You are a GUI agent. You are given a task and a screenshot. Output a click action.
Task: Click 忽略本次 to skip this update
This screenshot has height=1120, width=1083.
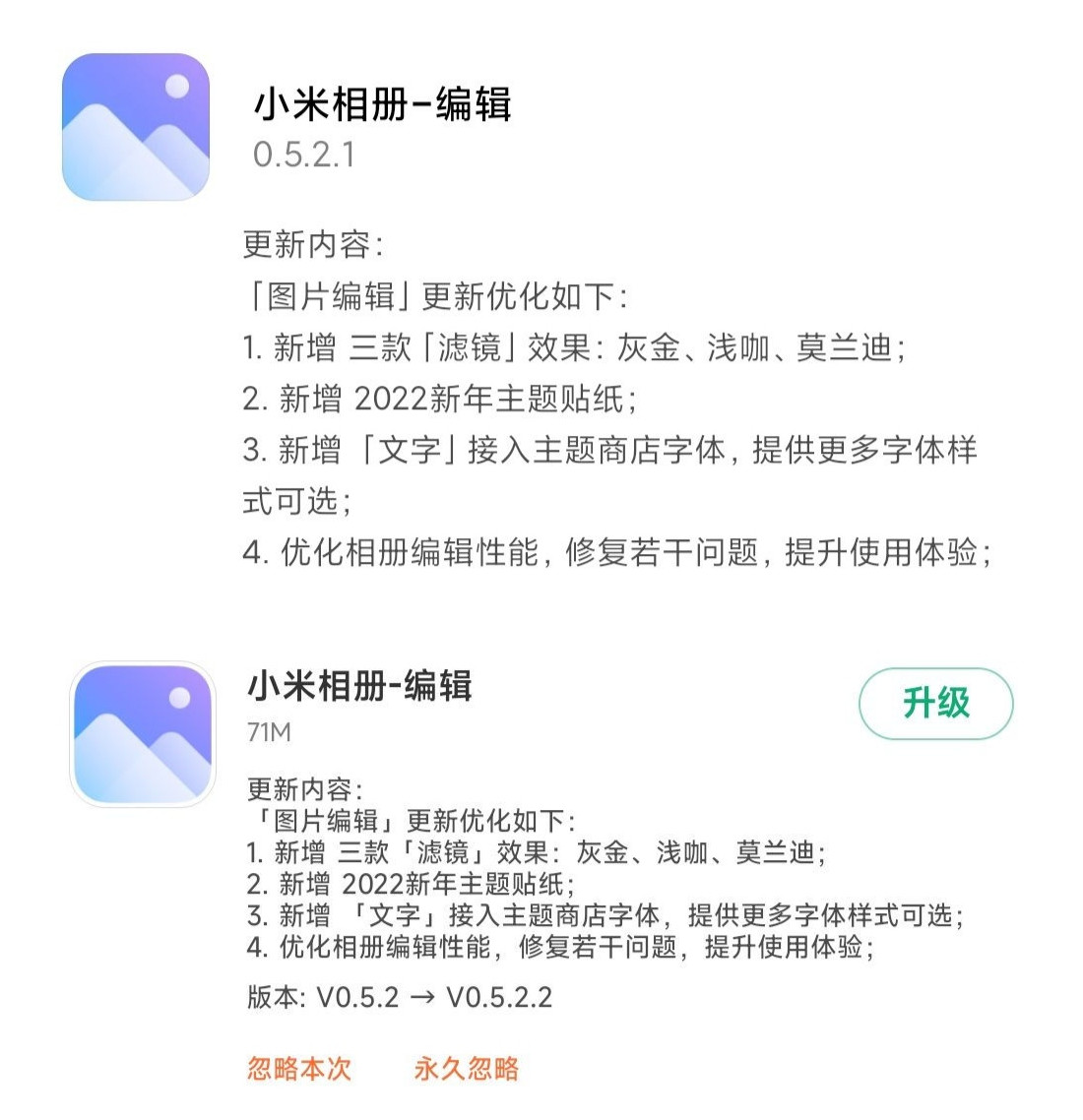coord(298,1069)
